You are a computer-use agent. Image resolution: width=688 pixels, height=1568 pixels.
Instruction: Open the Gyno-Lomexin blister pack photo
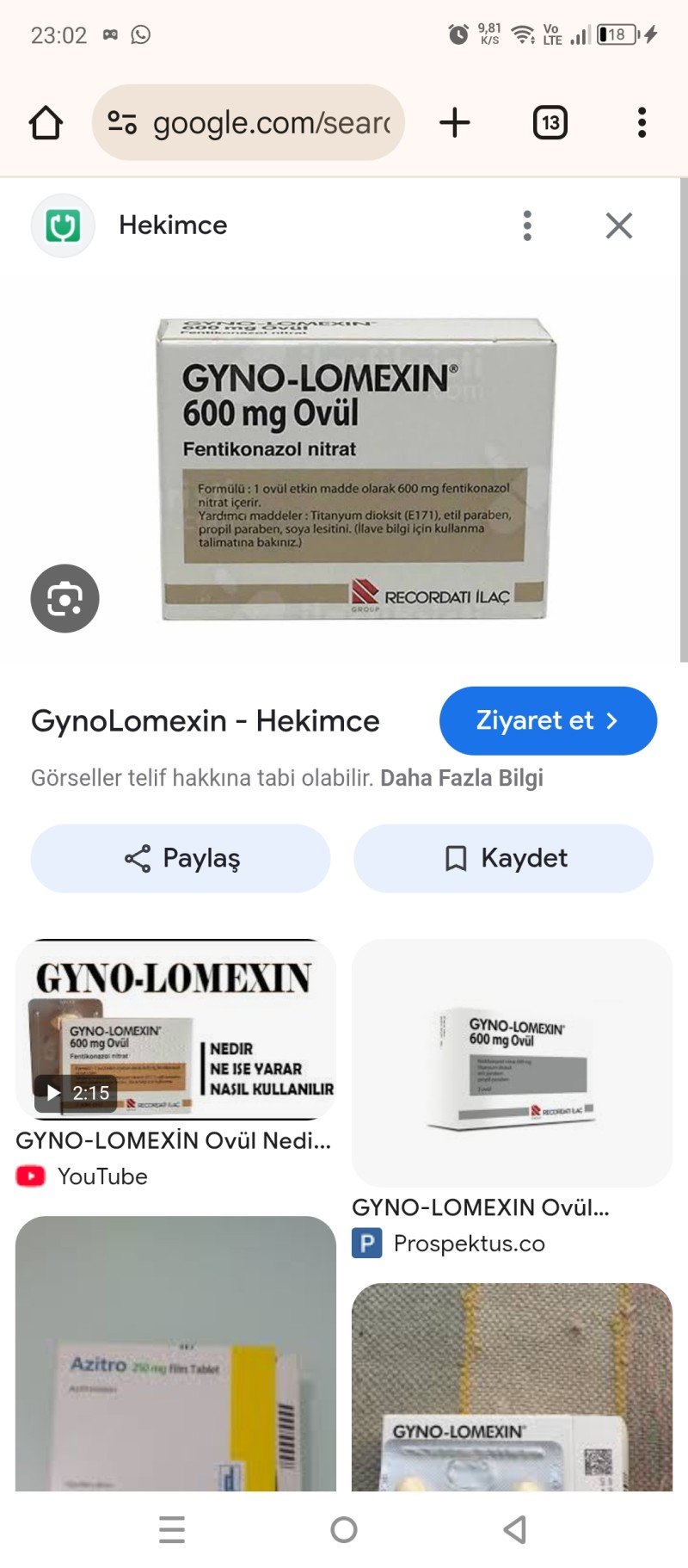512,1386
